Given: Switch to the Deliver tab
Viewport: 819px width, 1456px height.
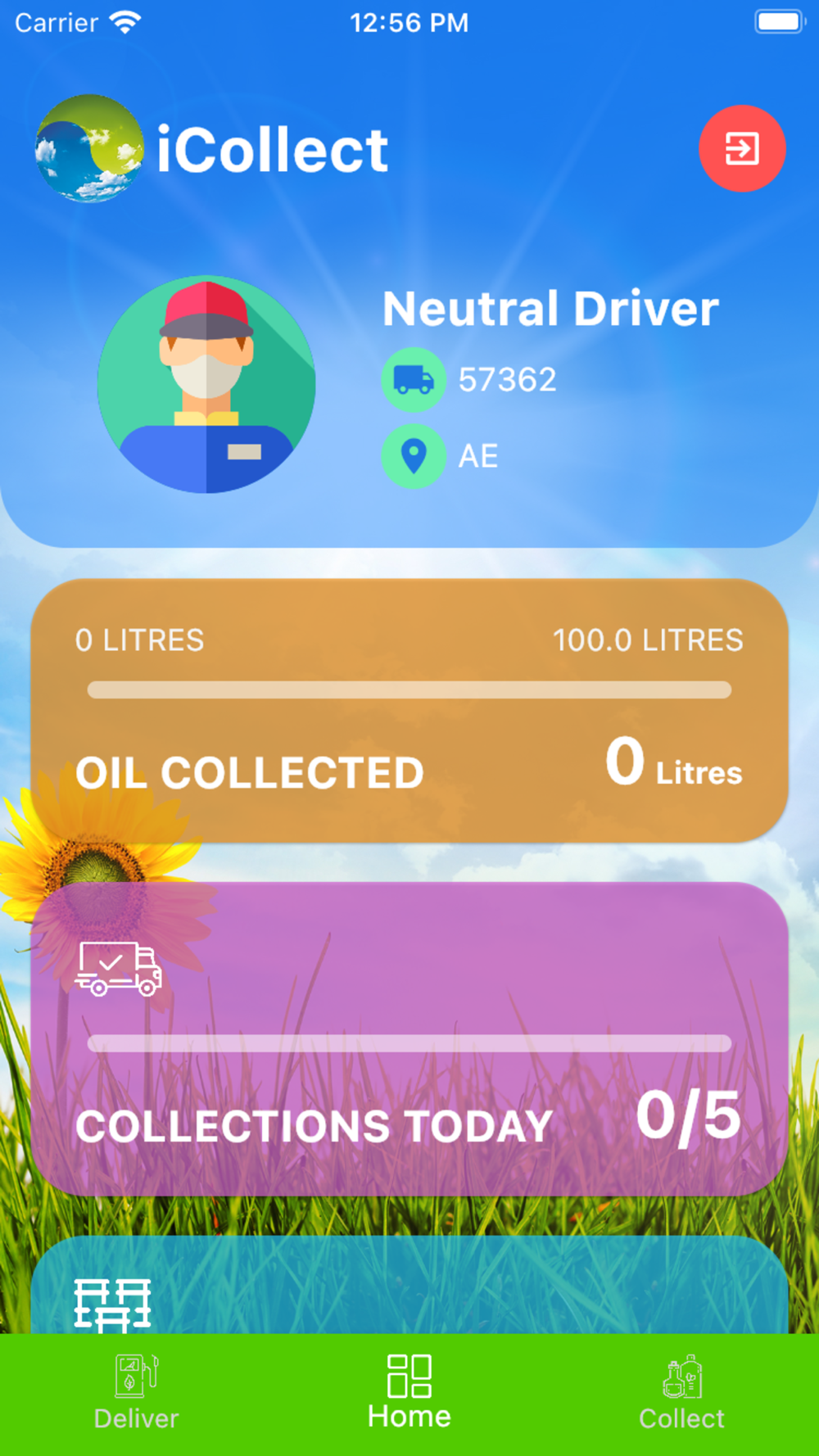Looking at the screenshot, I should coord(136,1394).
